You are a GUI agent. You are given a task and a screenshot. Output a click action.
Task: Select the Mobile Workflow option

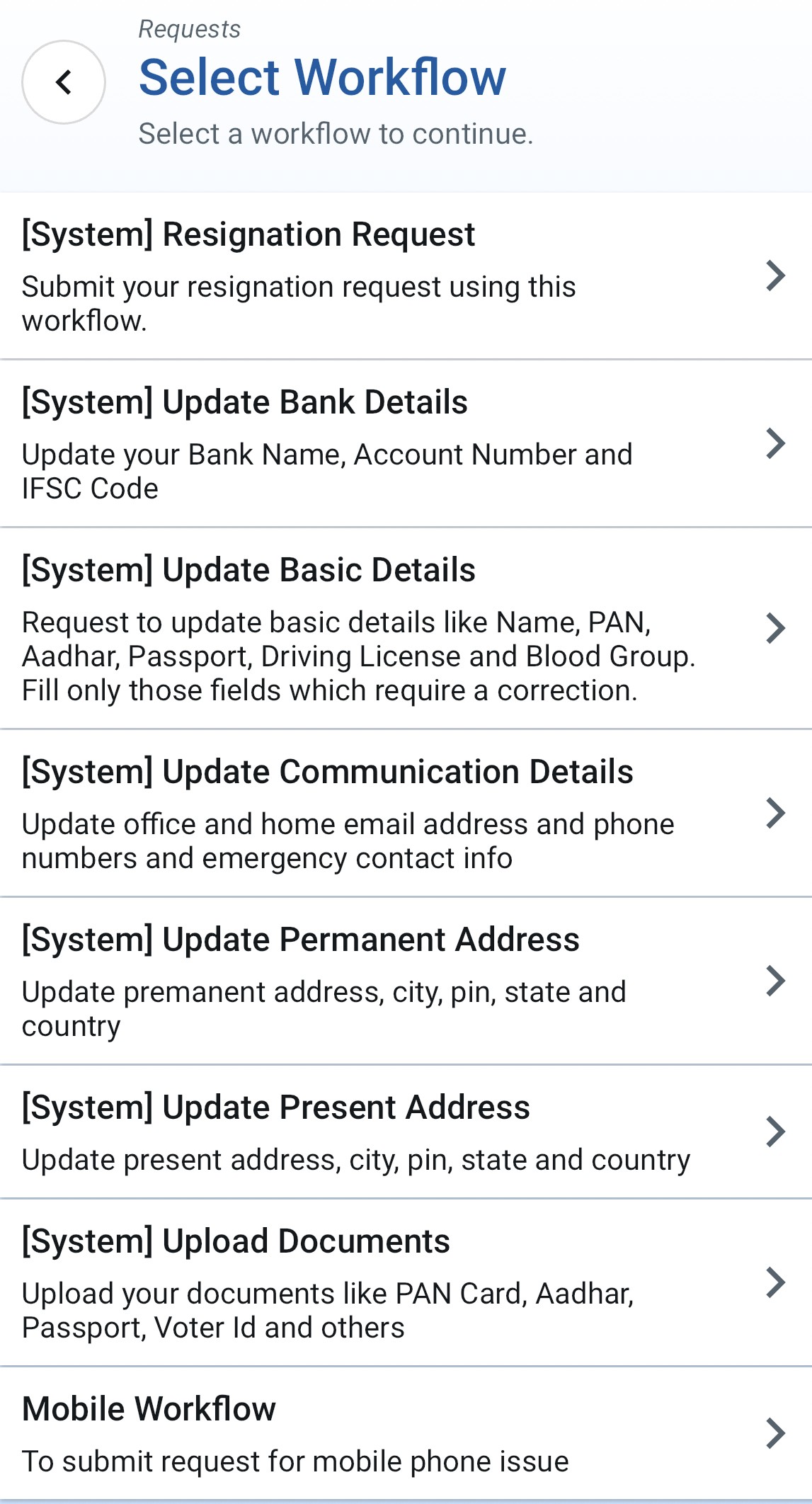click(405, 1433)
